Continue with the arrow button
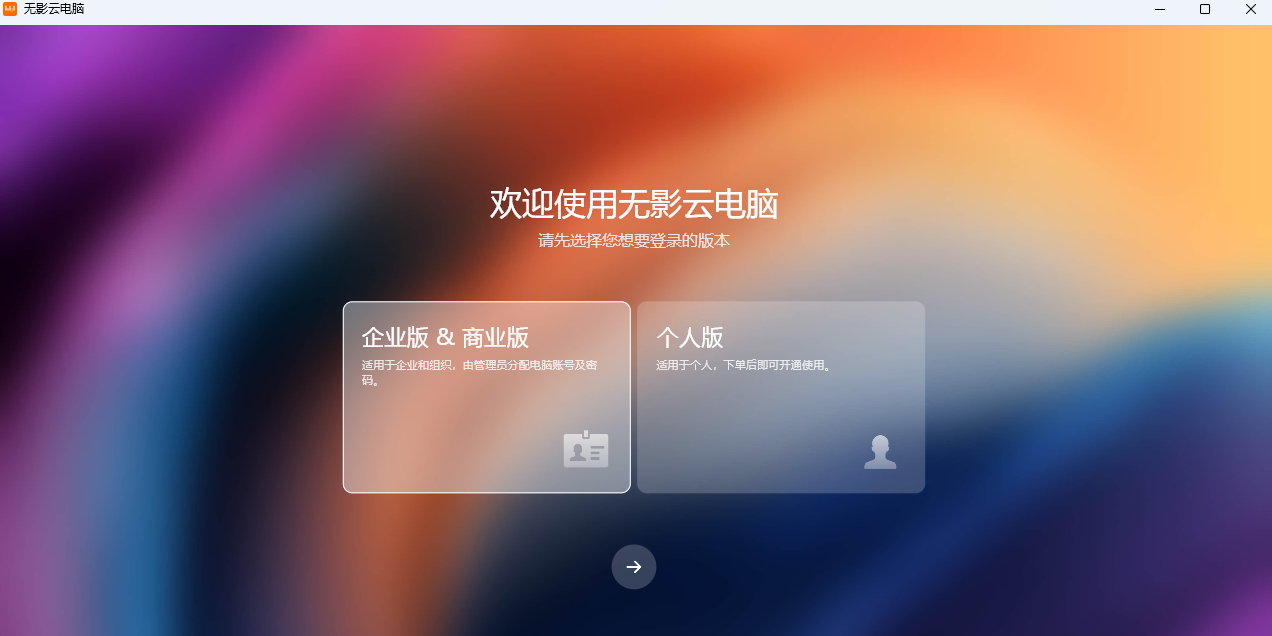Viewport: 1272px width, 636px height. [633, 567]
